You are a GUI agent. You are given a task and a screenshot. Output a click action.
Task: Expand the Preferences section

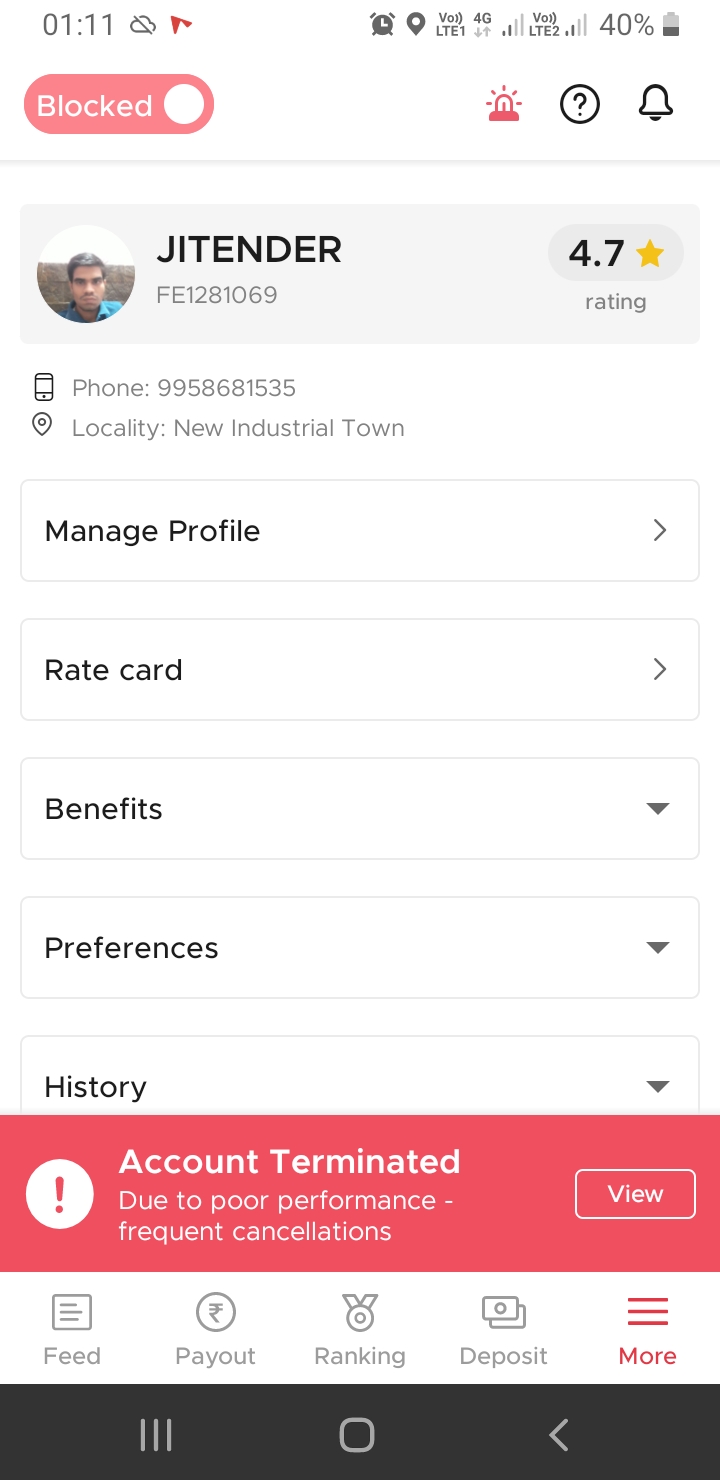click(360, 947)
